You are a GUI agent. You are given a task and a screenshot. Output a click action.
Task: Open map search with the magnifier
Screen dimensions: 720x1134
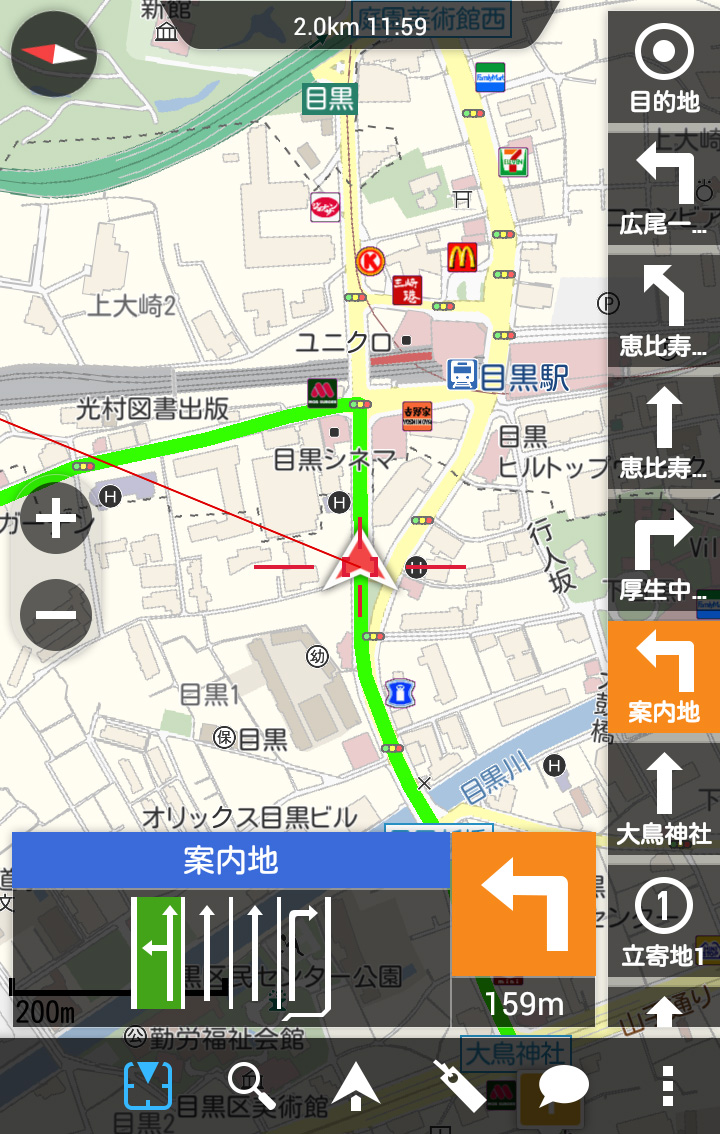click(251, 1086)
